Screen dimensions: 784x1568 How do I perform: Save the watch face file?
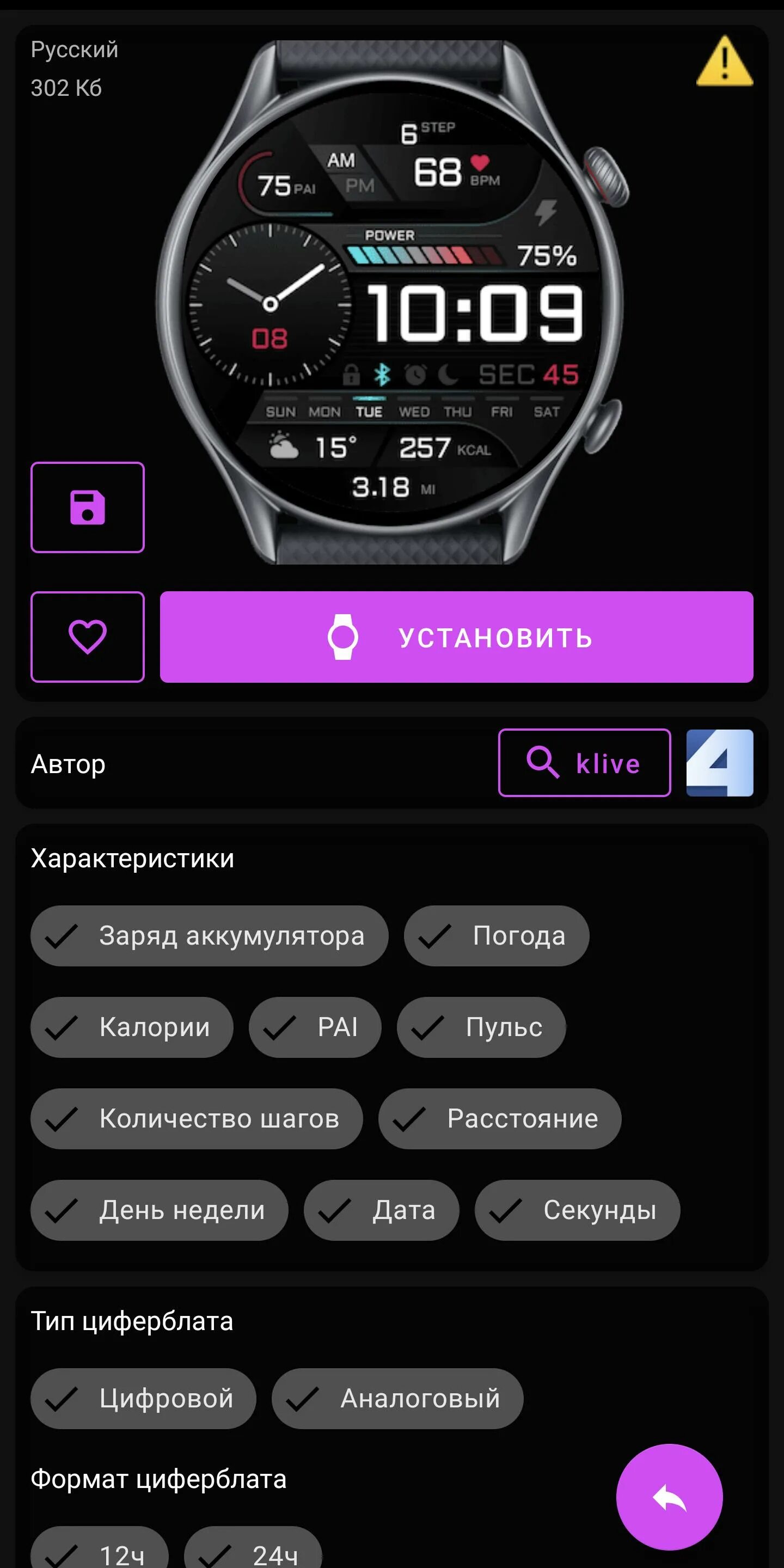[x=88, y=507]
